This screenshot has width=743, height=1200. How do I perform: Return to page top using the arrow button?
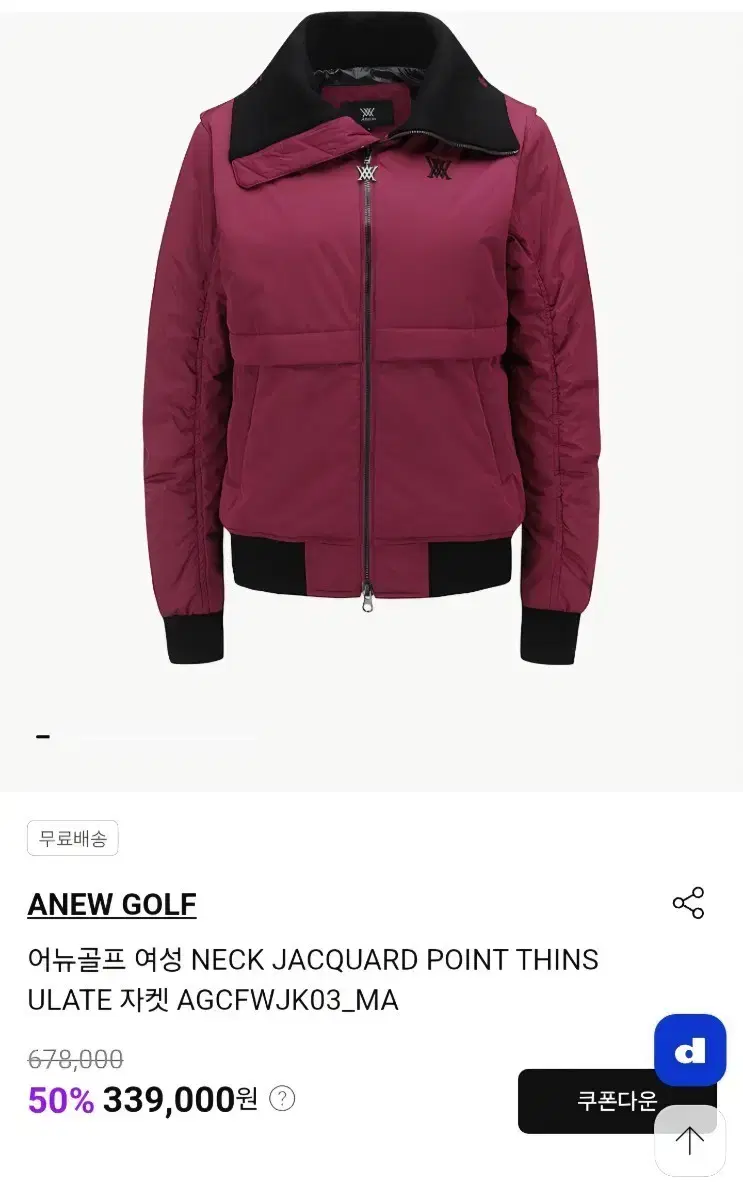690,1140
